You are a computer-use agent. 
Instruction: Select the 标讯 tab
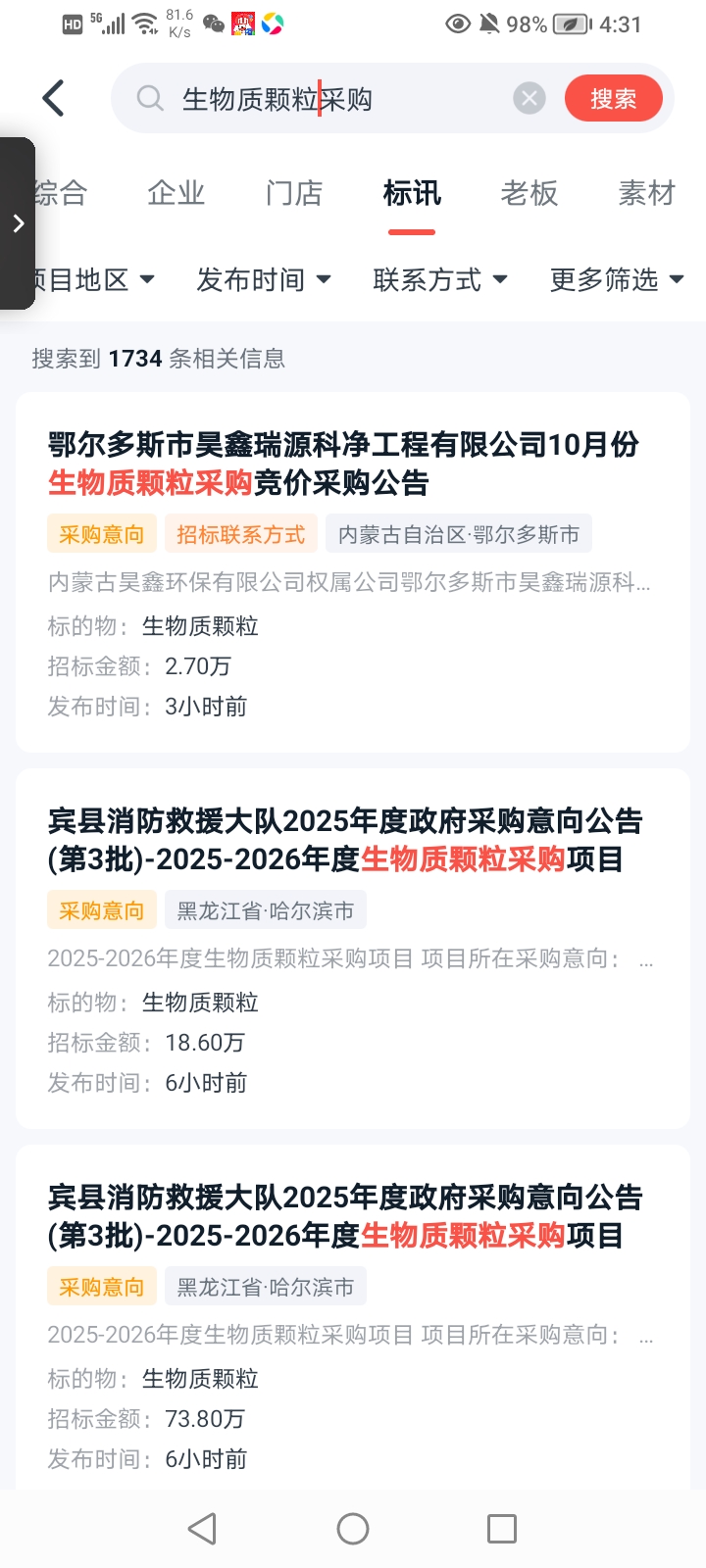(412, 194)
